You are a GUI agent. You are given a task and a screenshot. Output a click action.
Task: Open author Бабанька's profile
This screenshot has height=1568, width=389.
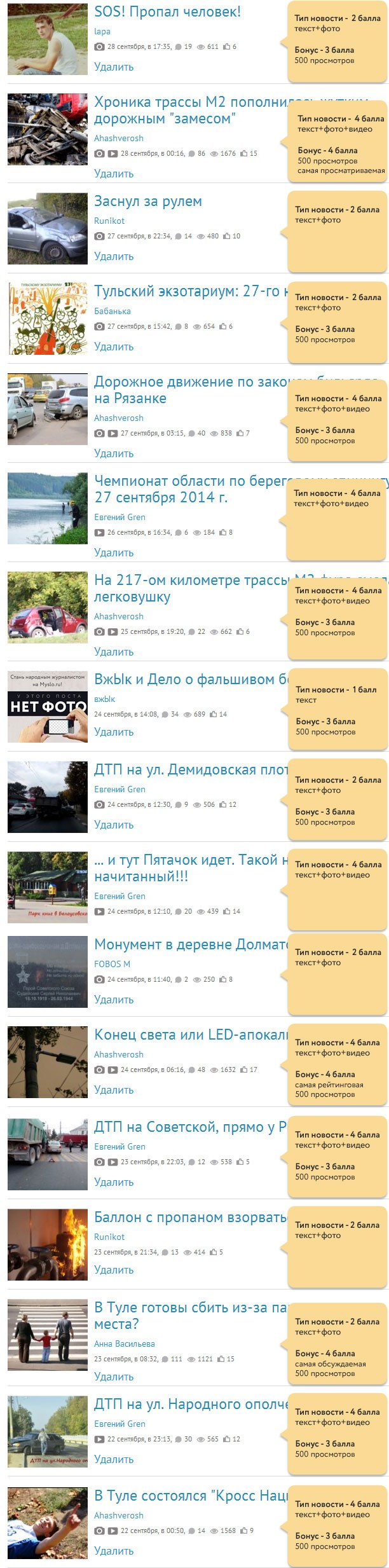point(113,311)
